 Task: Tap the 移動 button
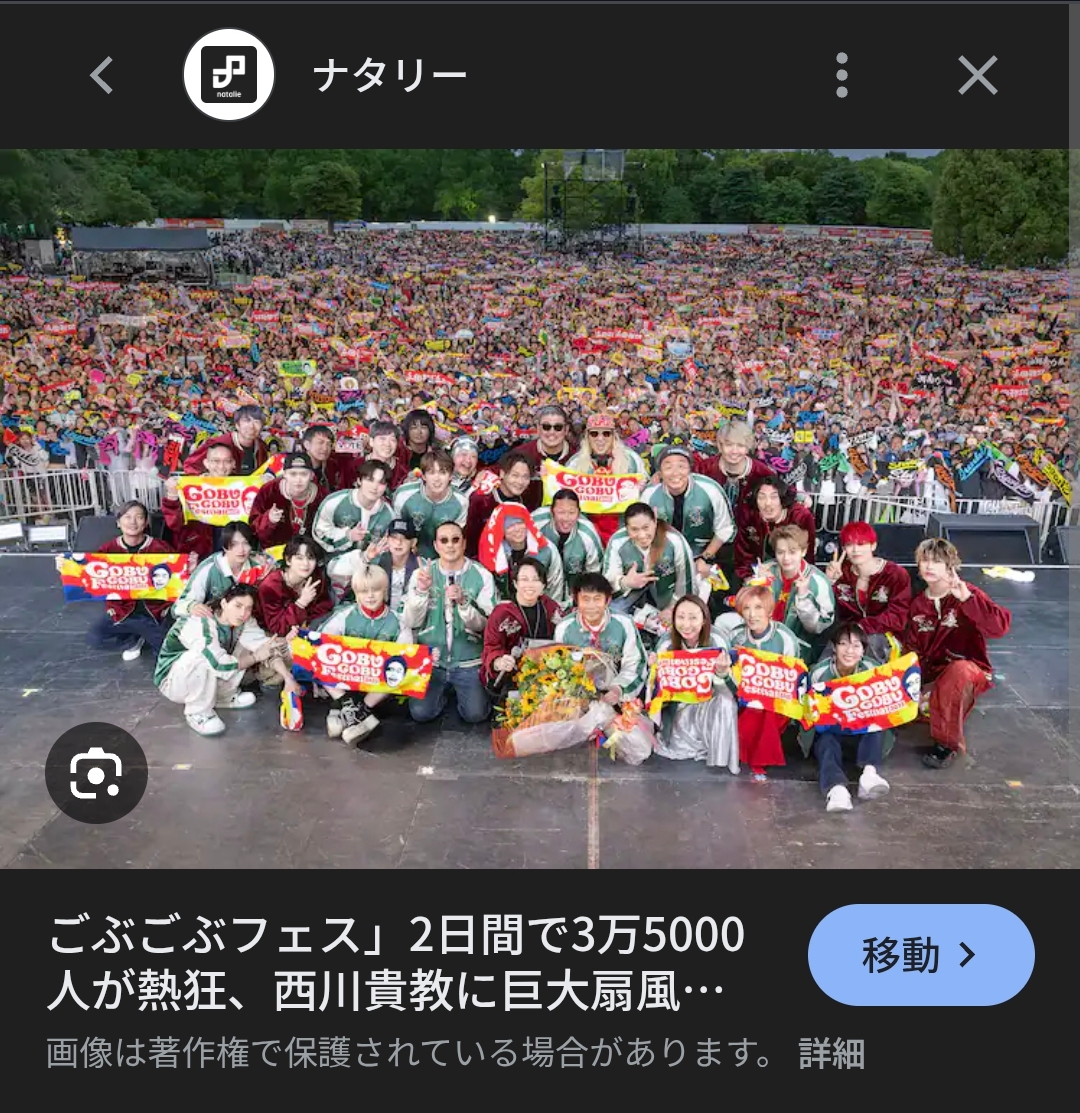coord(920,955)
